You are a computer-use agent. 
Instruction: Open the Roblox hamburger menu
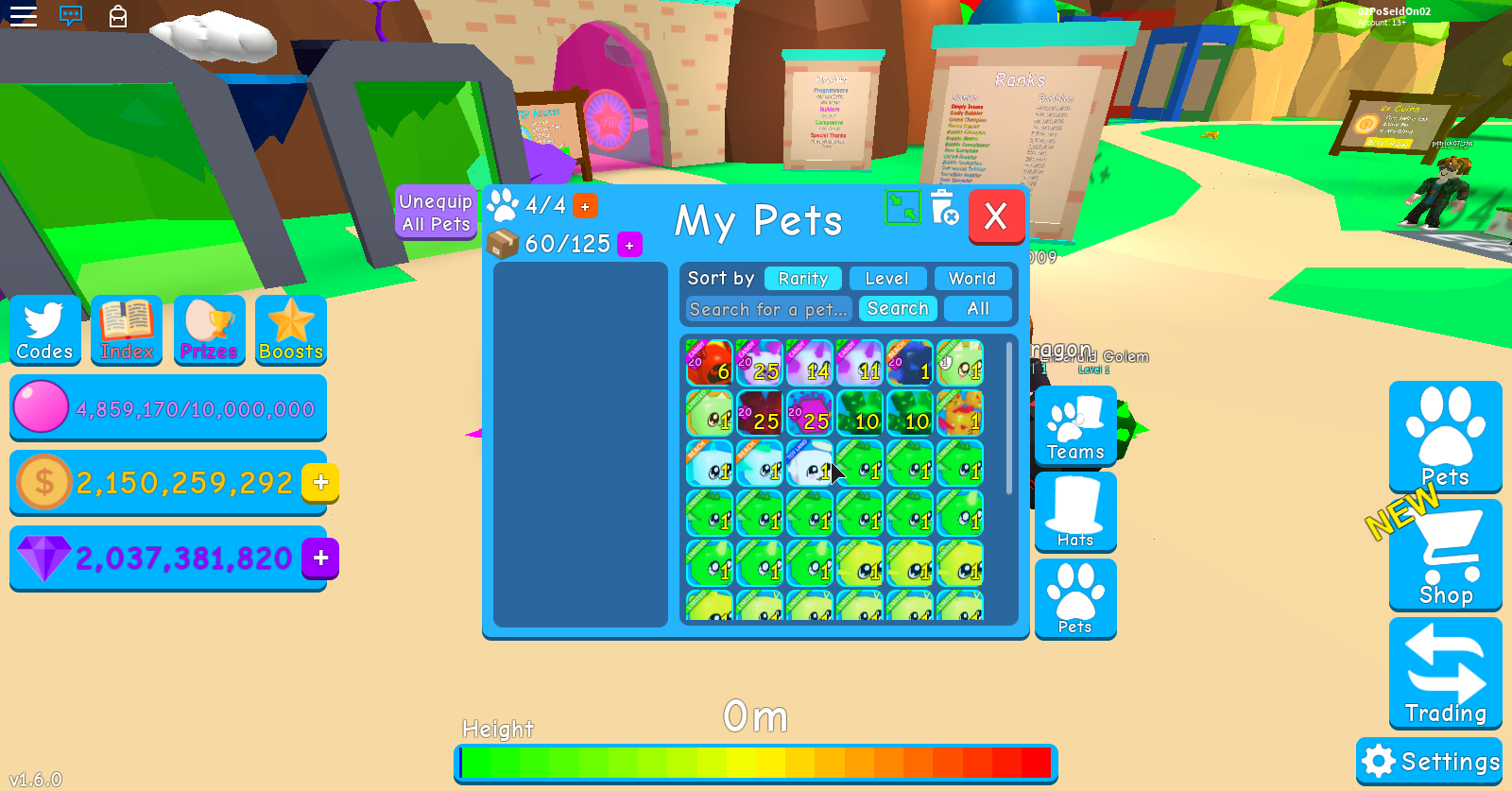[23, 16]
